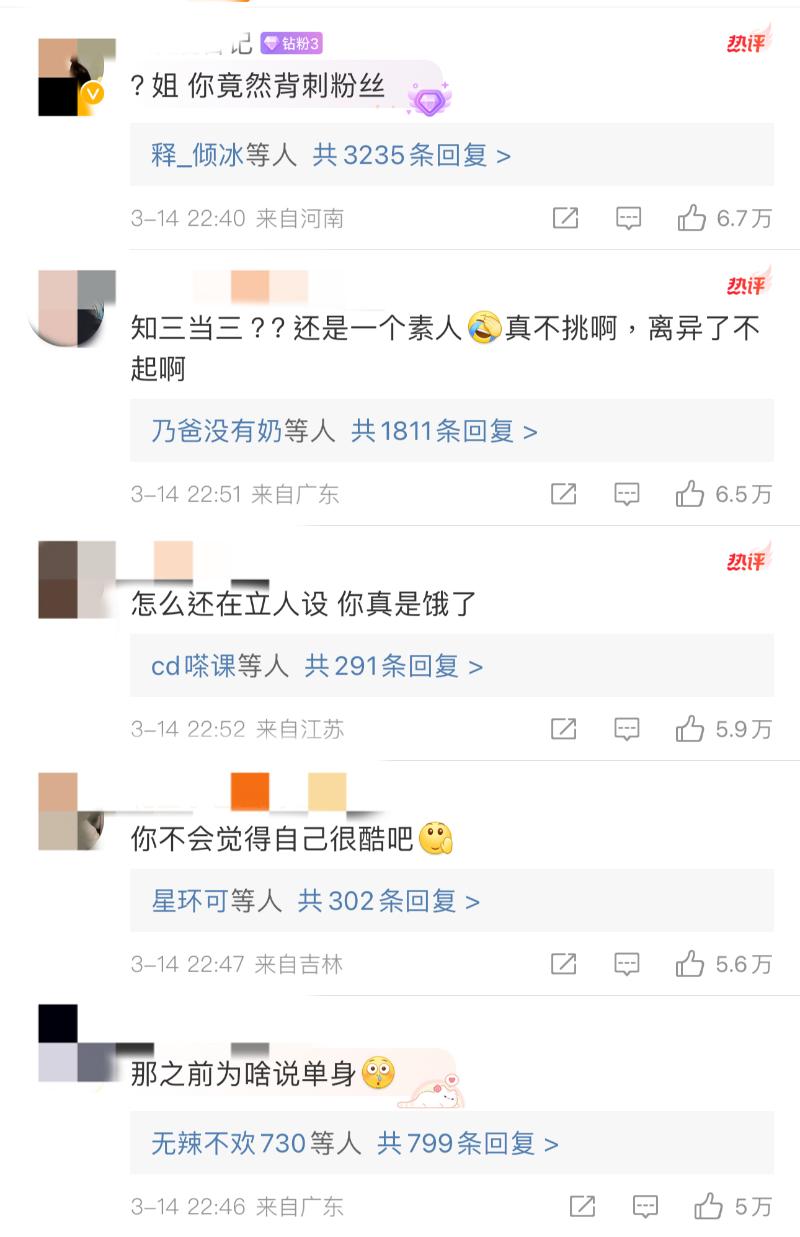
Task: Reply to the comment posted at 3-14 22:46
Action: pos(646,1206)
